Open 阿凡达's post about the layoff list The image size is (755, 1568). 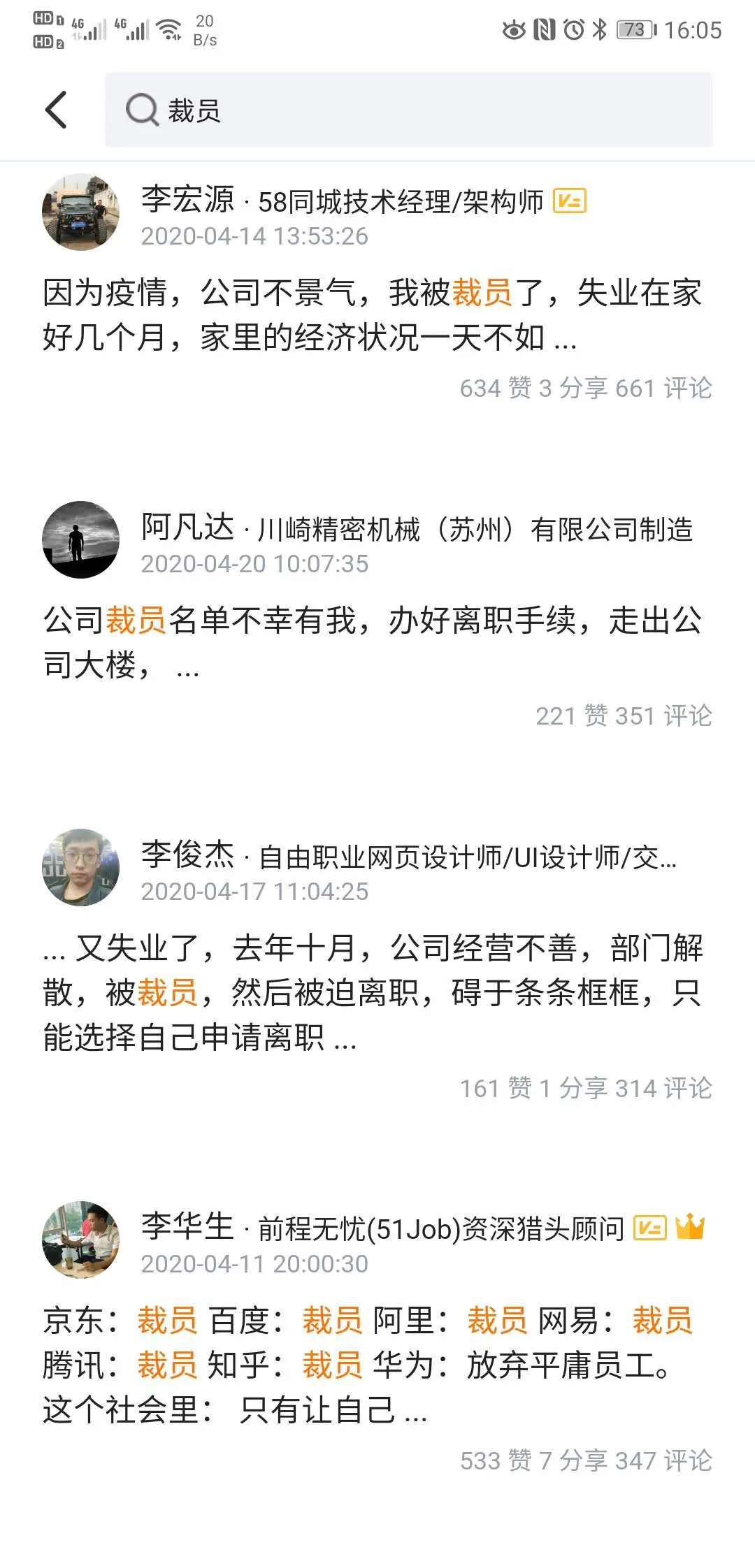pyautogui.click(x=372, y=641)
